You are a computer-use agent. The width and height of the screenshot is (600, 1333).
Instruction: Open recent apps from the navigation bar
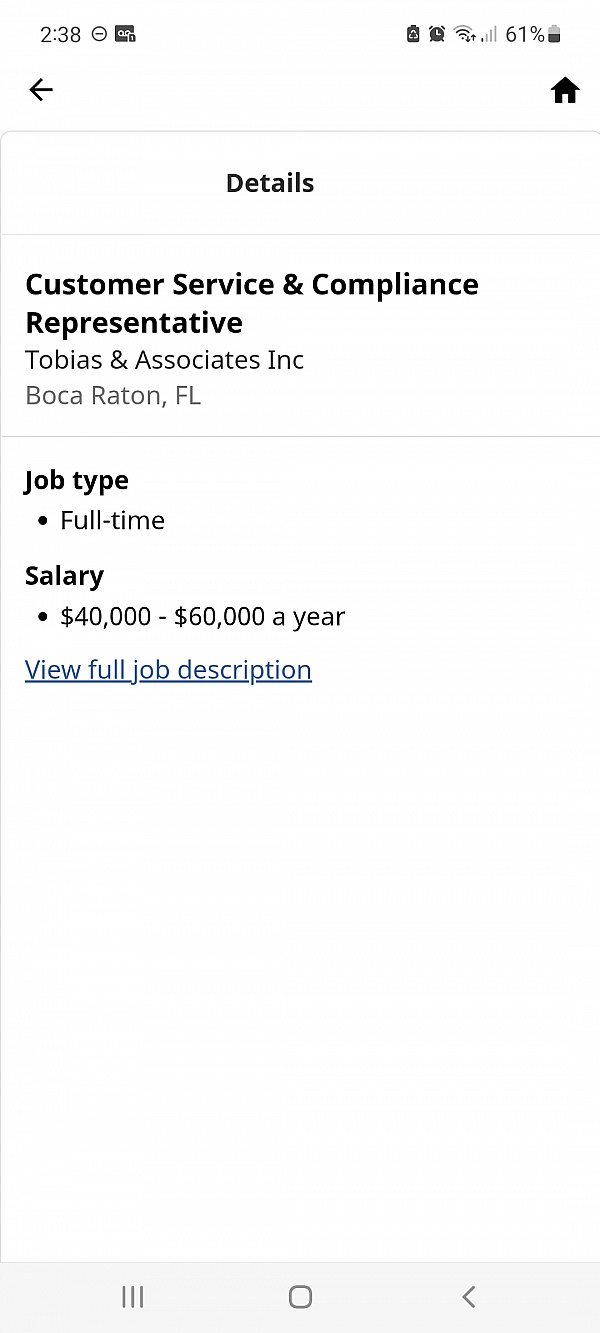(x=132, y=1297)
